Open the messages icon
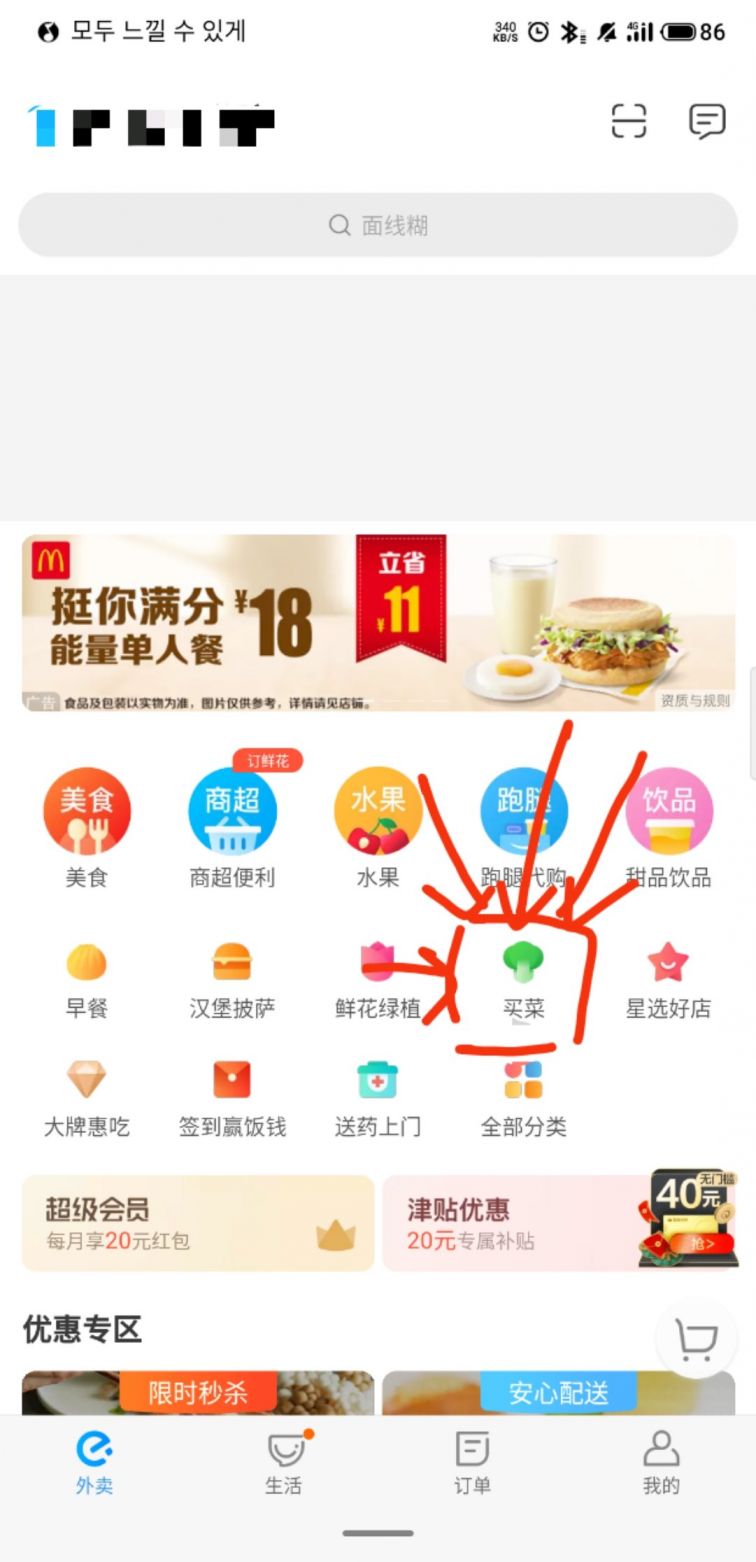The width and height of the screenshot is (756, 1562). point(707,121)
